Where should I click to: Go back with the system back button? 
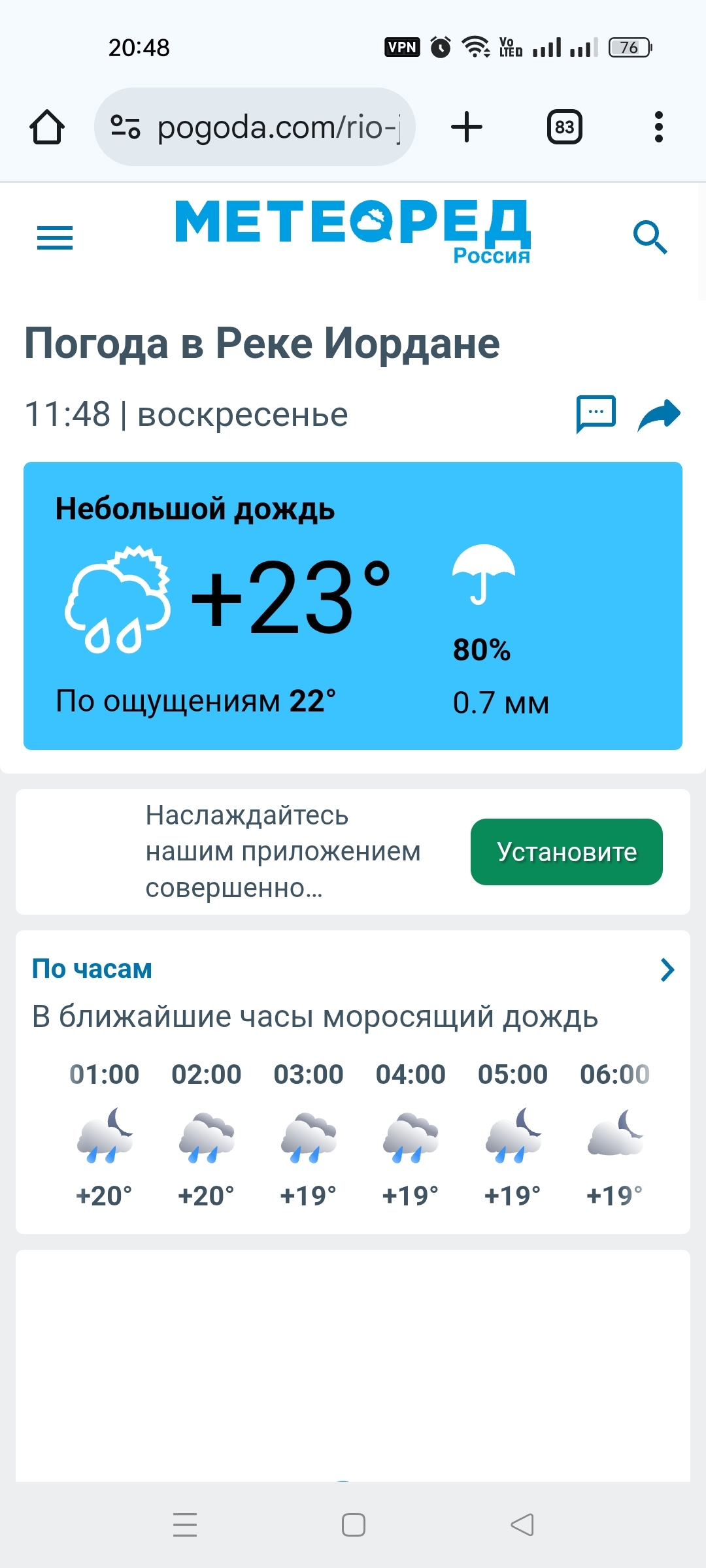point(522,1525)
